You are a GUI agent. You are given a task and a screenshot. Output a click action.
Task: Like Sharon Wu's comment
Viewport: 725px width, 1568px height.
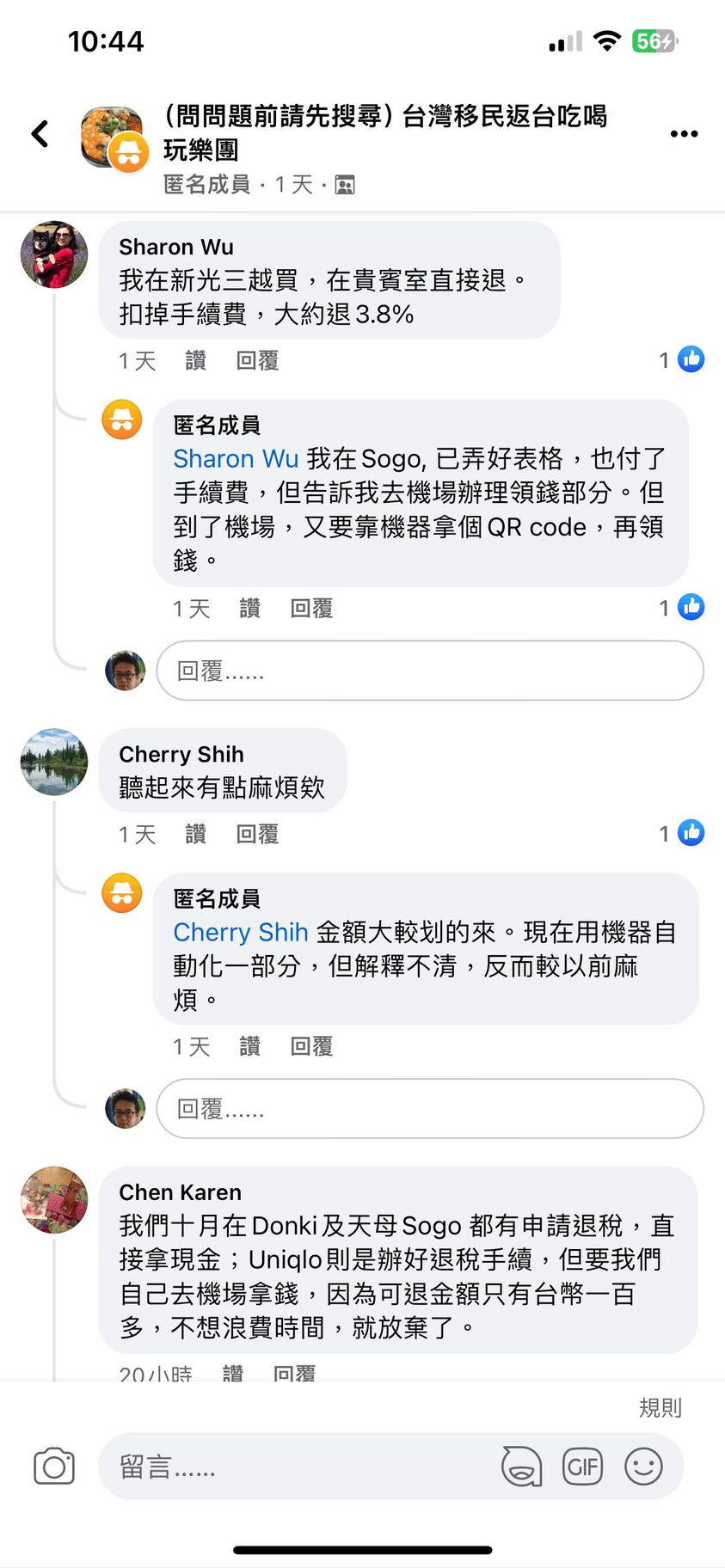[195, 360]
